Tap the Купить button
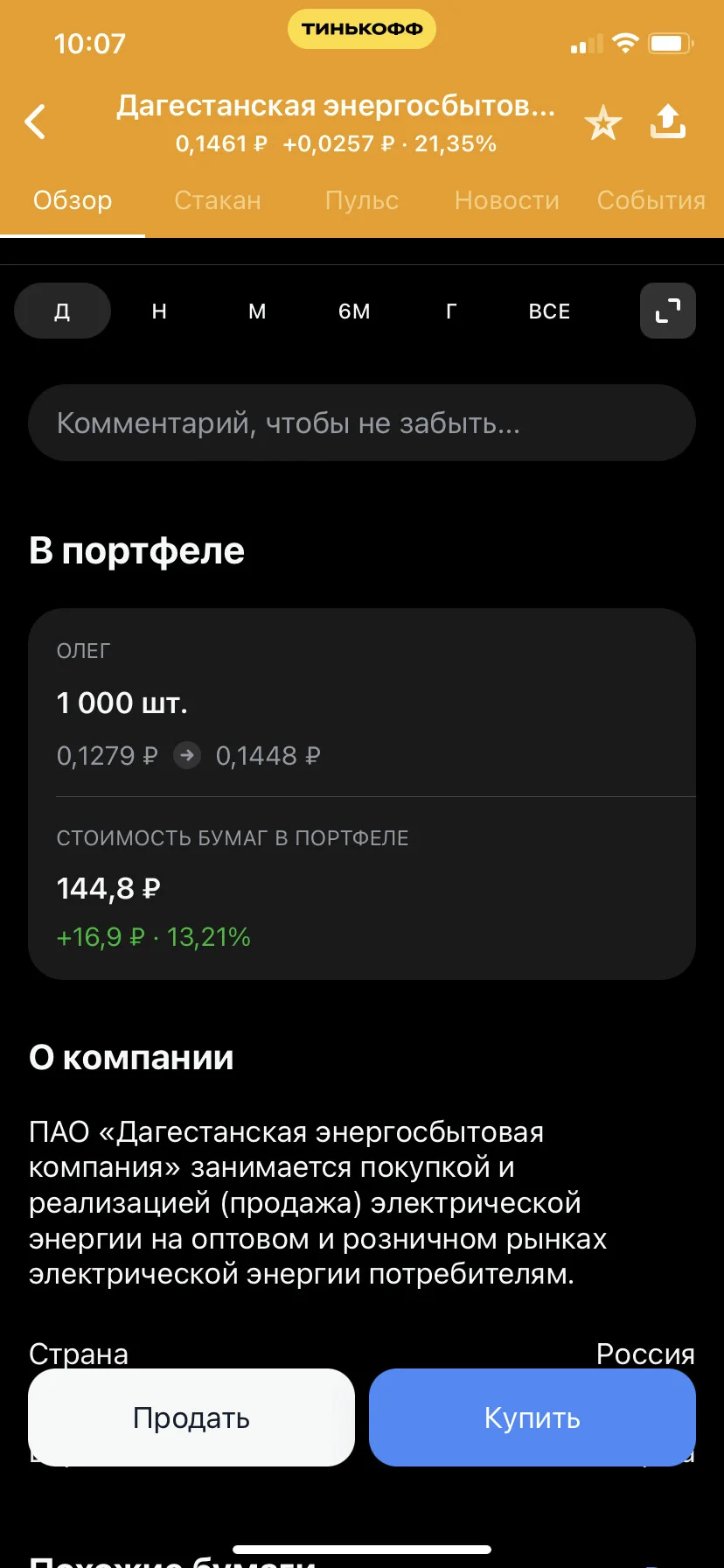 click(x=533, y=1417)
